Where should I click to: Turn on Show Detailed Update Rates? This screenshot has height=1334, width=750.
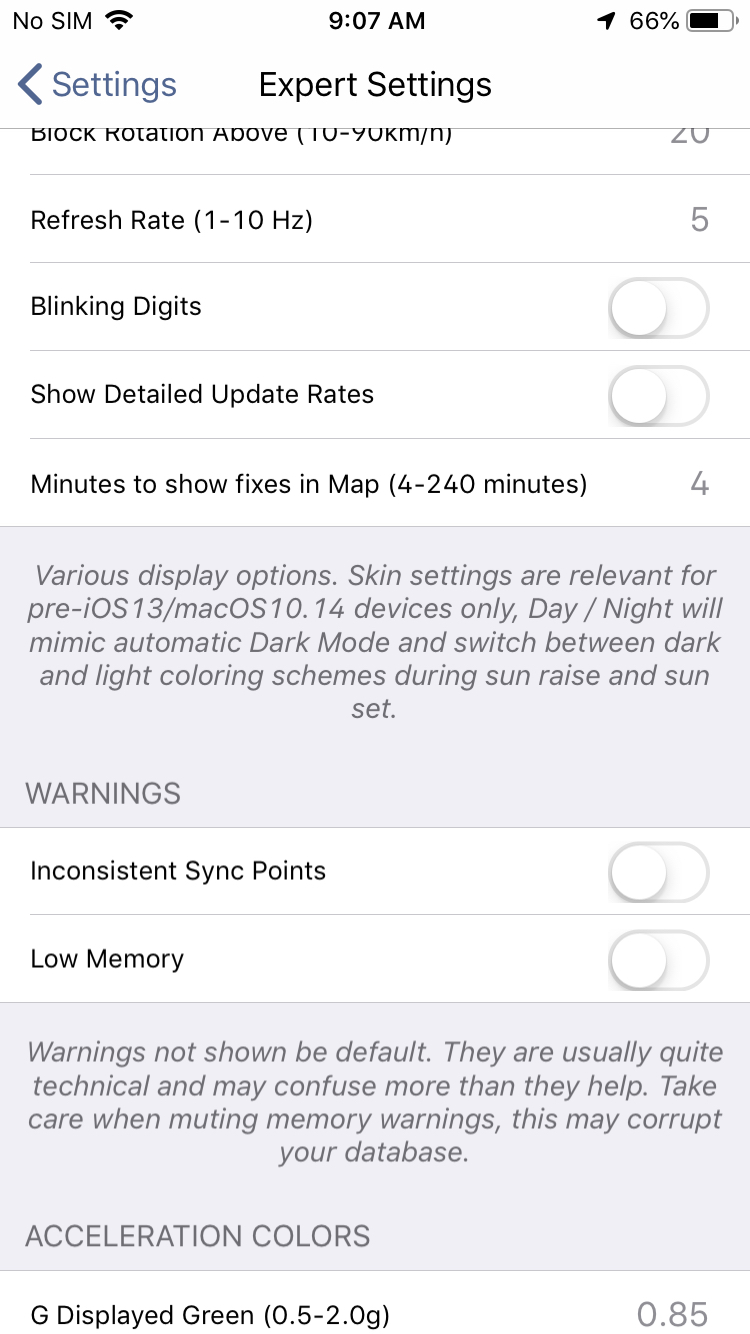pos(658,395)
